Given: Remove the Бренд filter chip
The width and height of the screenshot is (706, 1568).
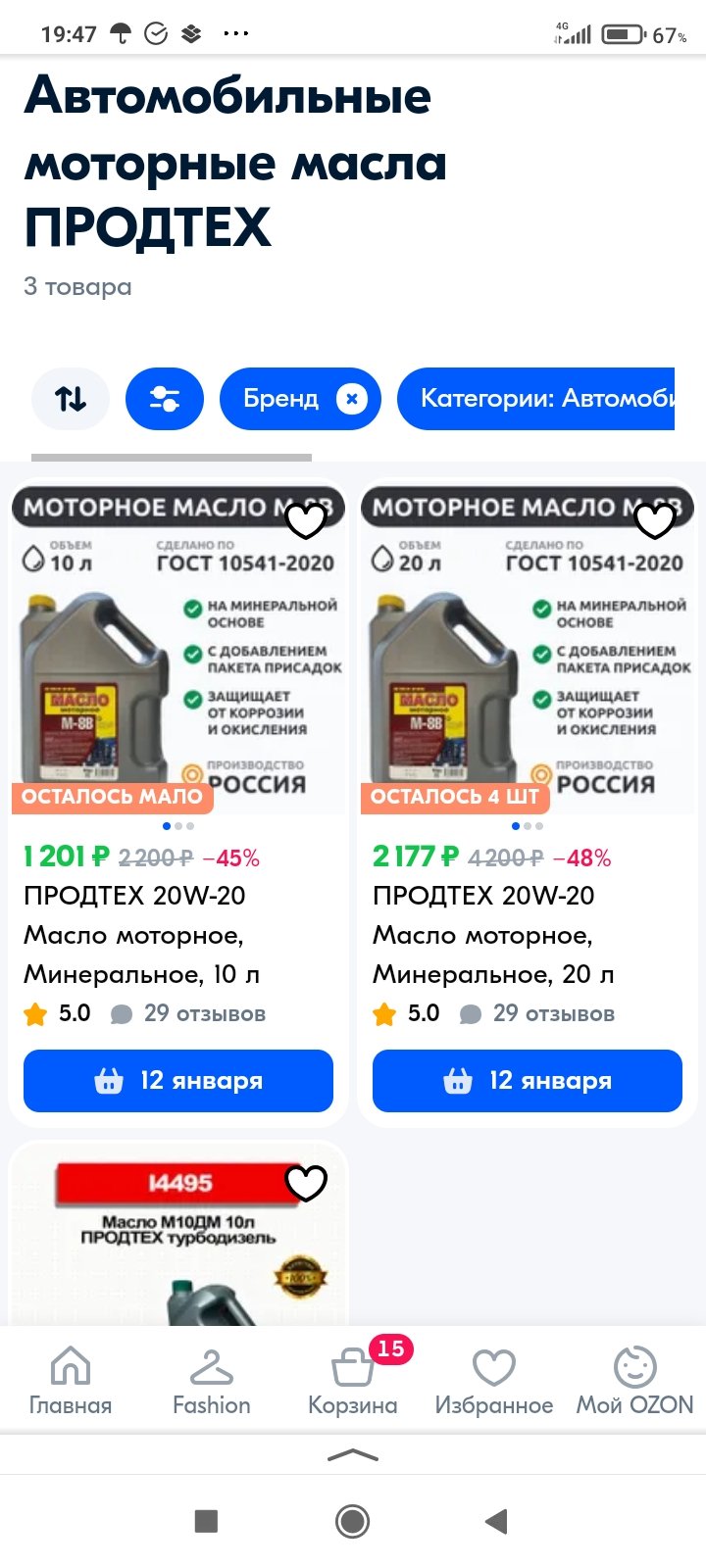Looking at the screenshot, I should [x=352, y=399].
